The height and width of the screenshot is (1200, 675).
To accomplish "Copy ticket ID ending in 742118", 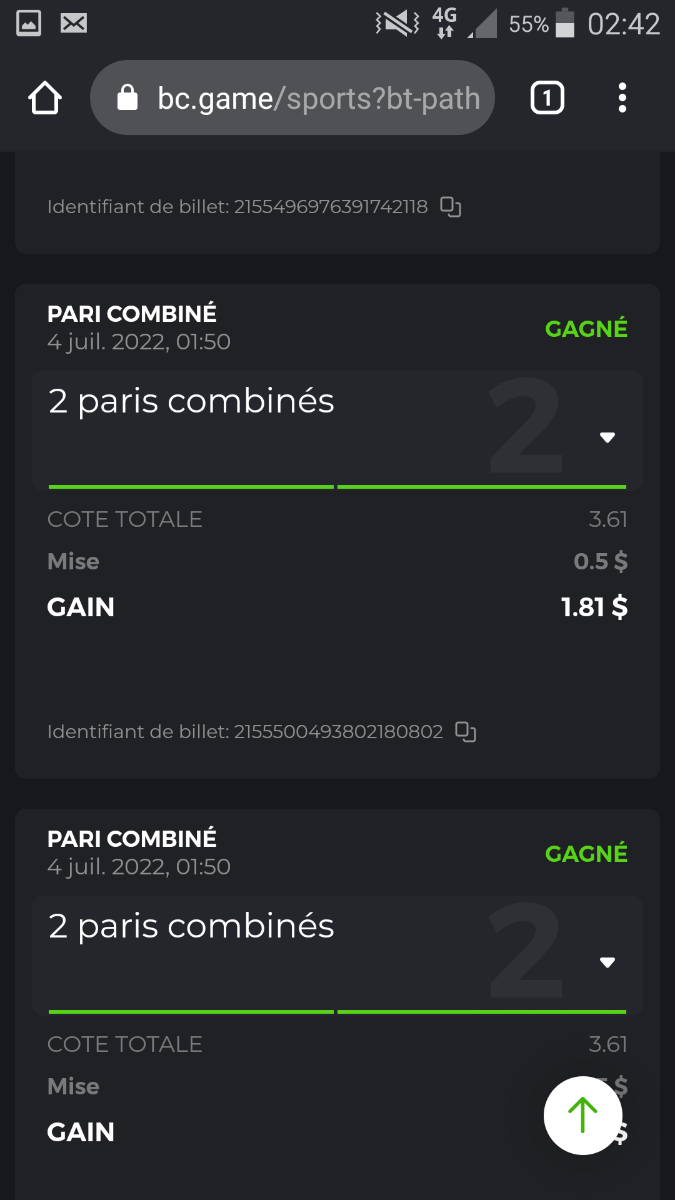I will 452,208.
